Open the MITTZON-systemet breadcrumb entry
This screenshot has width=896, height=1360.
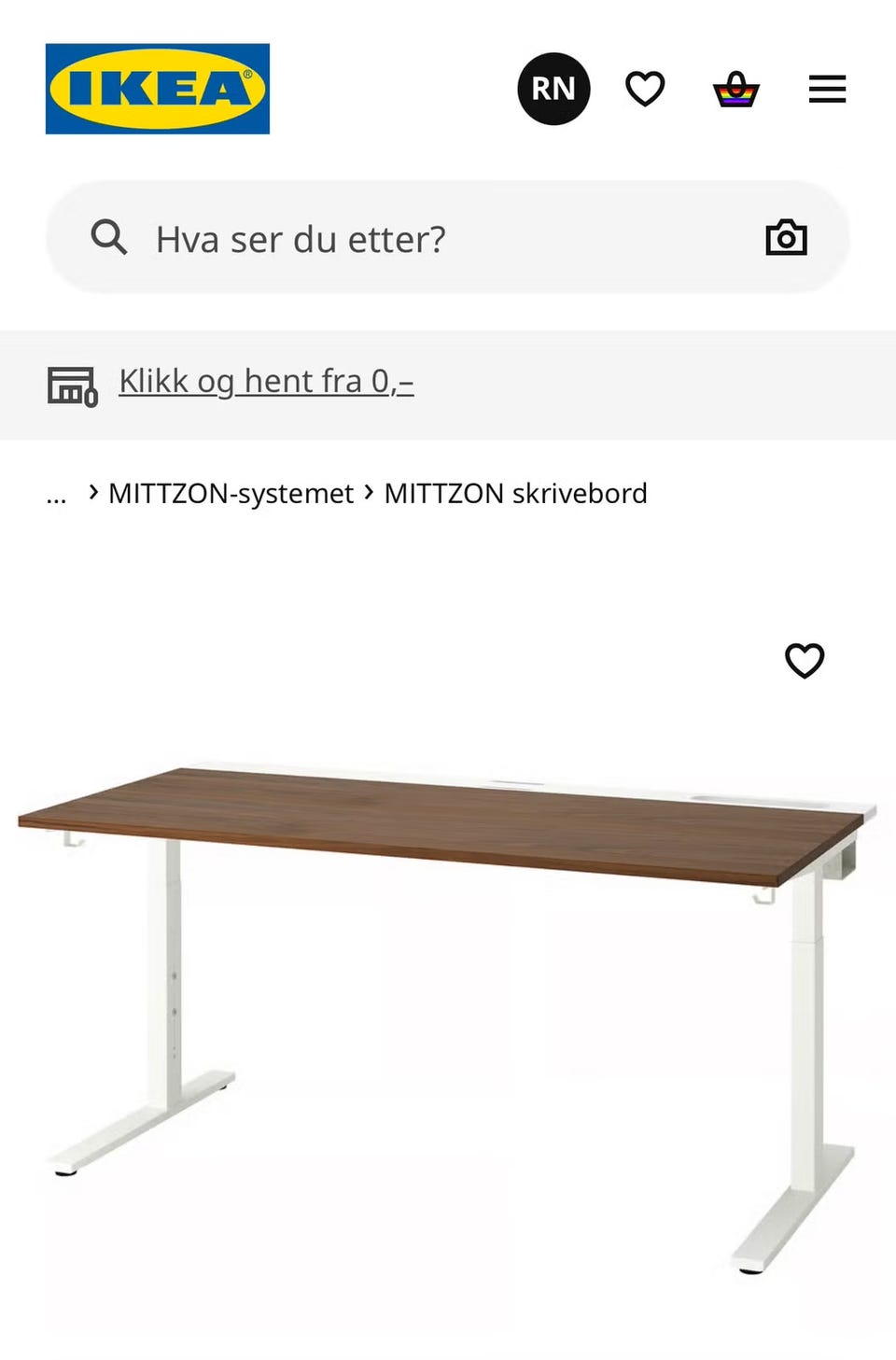(231, 493)
